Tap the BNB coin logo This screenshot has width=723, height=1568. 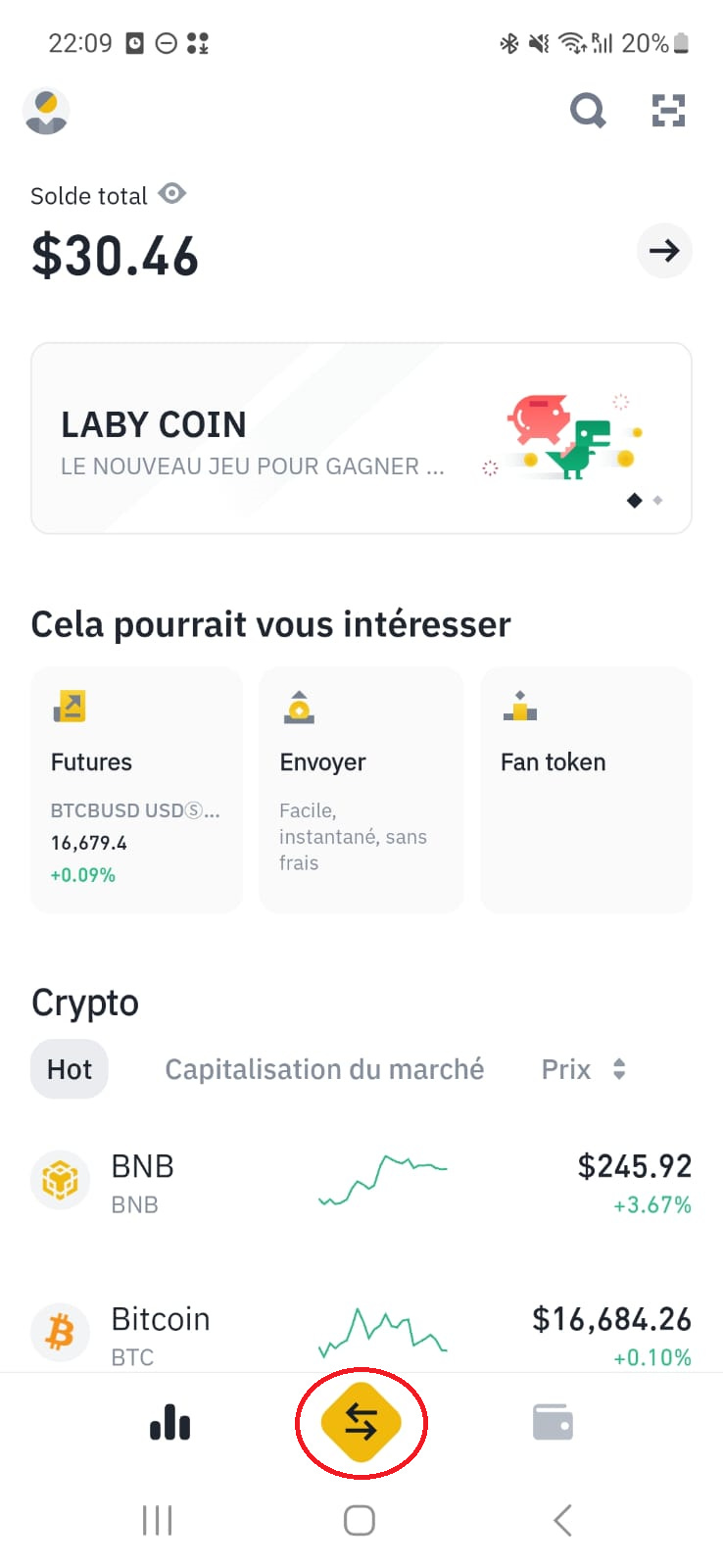point(60,1181)
